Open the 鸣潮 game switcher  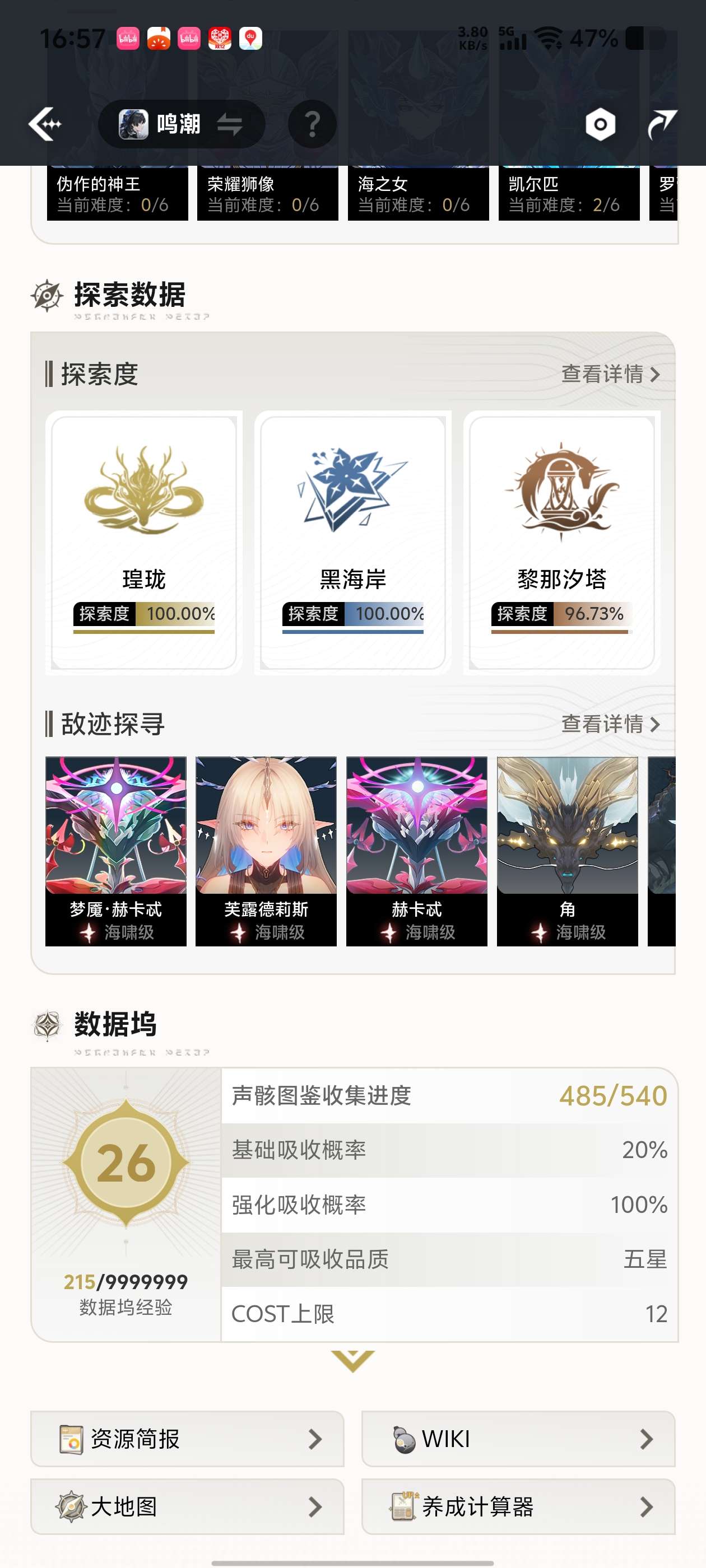point(181,124)
